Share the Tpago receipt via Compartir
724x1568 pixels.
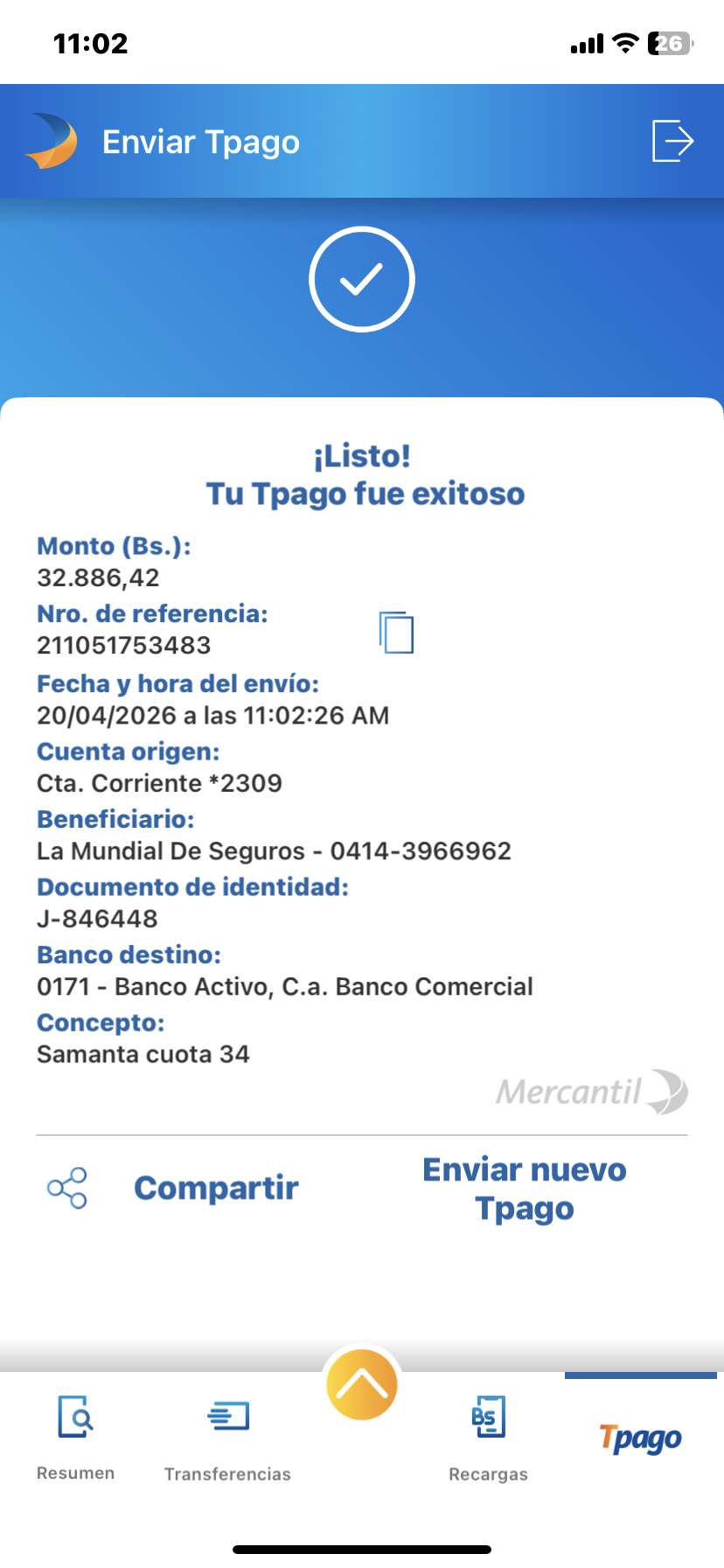[174, 1188]
